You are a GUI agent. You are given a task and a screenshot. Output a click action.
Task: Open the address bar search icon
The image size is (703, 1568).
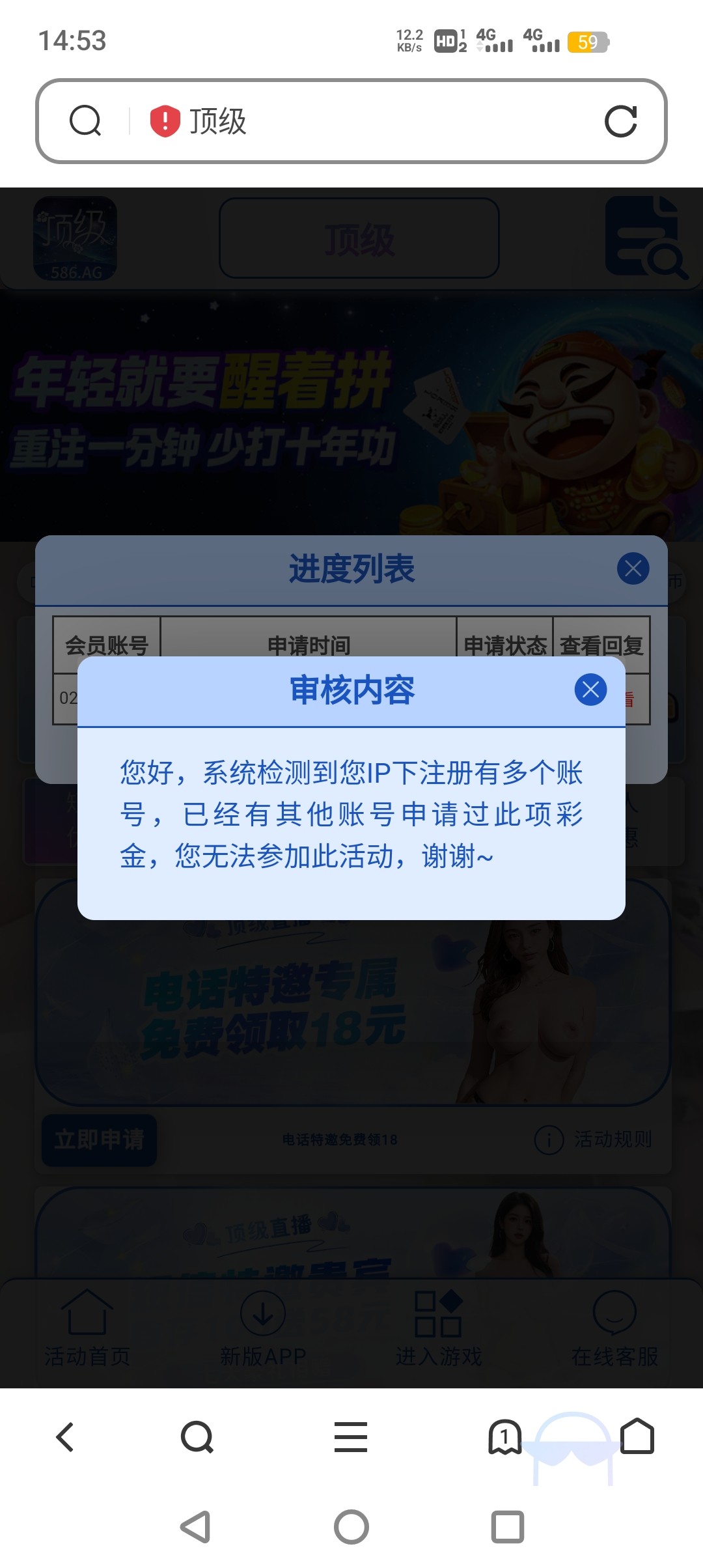85,121
